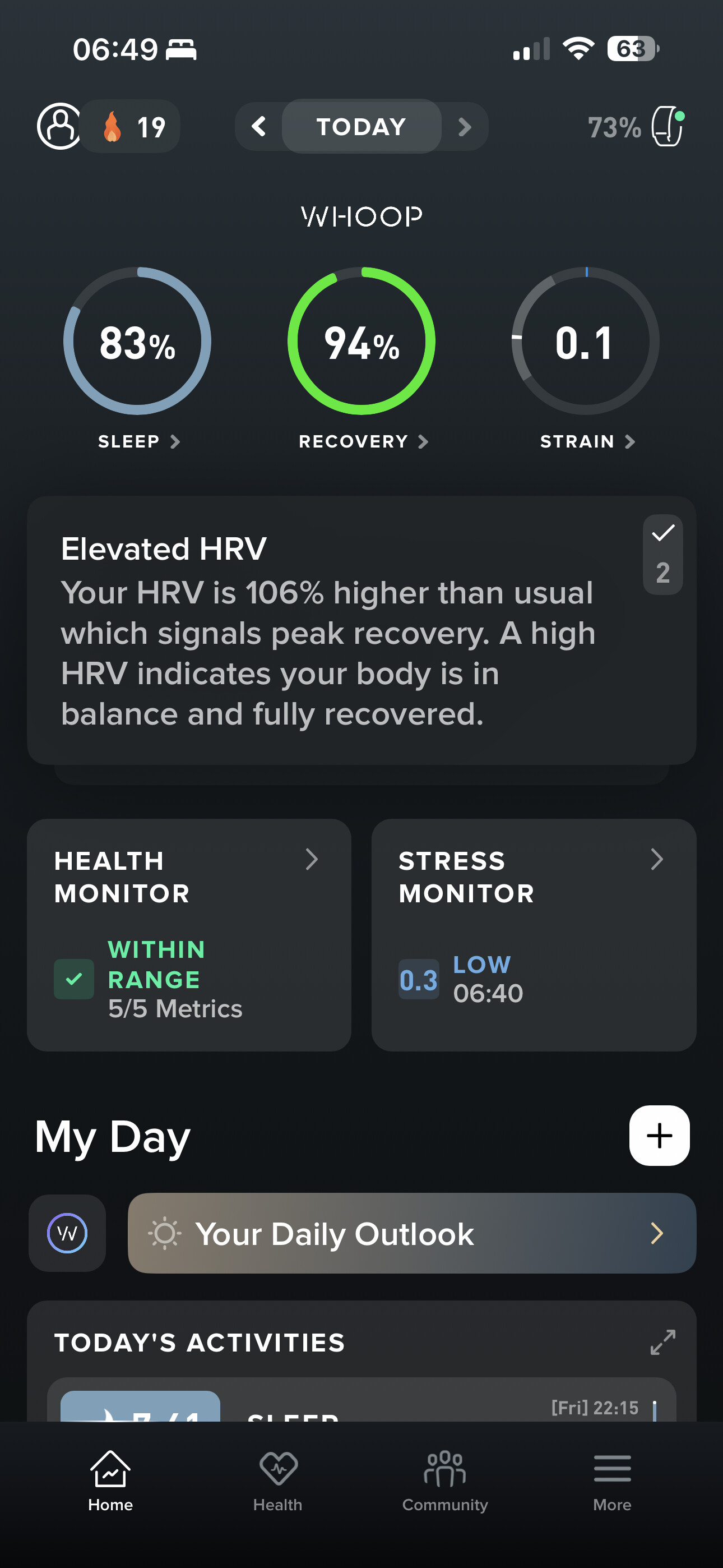This screenshot has width=723, height=1568.
Task: Expand Today's Activities
Action: 662,1341
